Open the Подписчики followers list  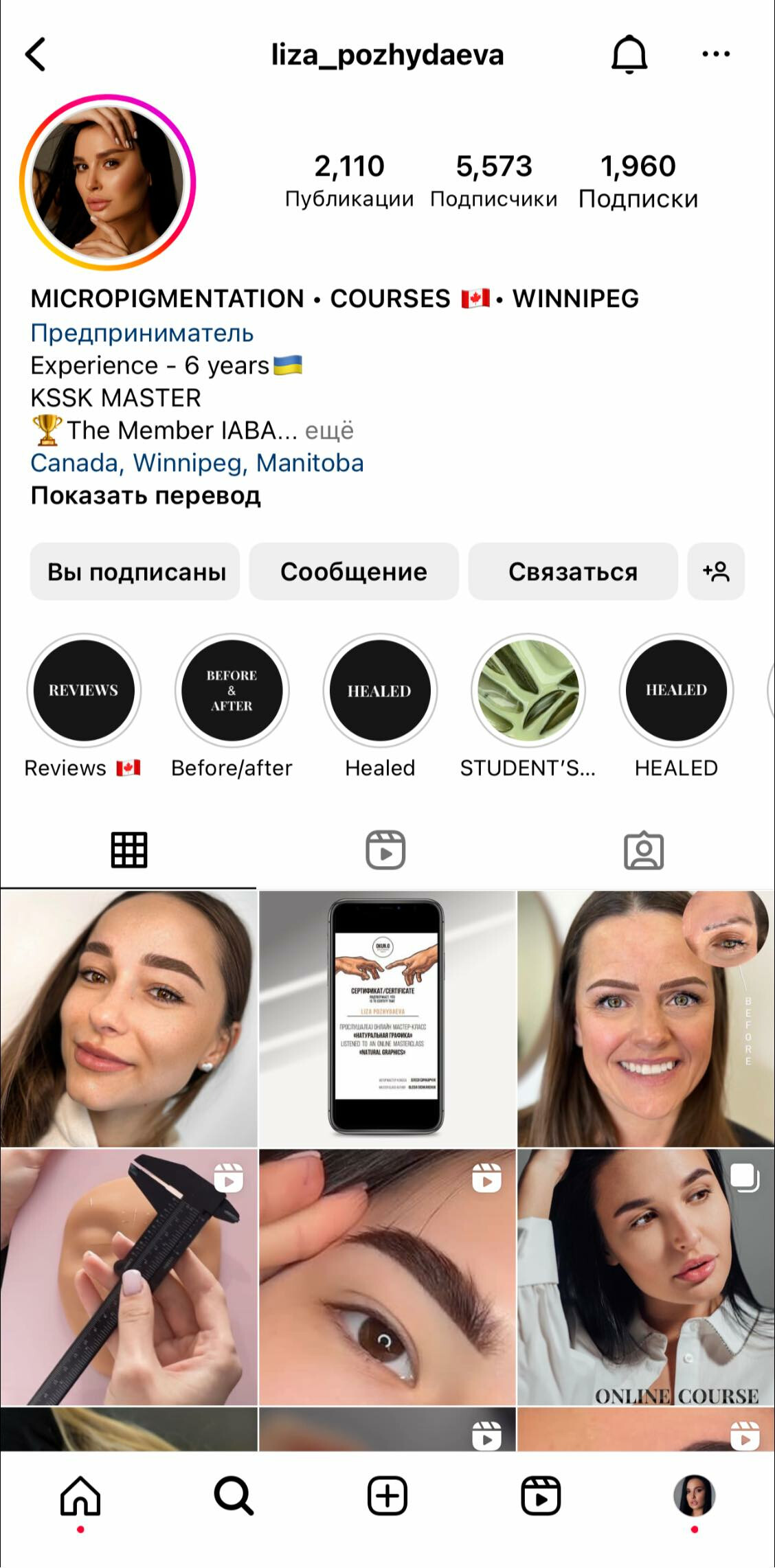coord(493,181)
